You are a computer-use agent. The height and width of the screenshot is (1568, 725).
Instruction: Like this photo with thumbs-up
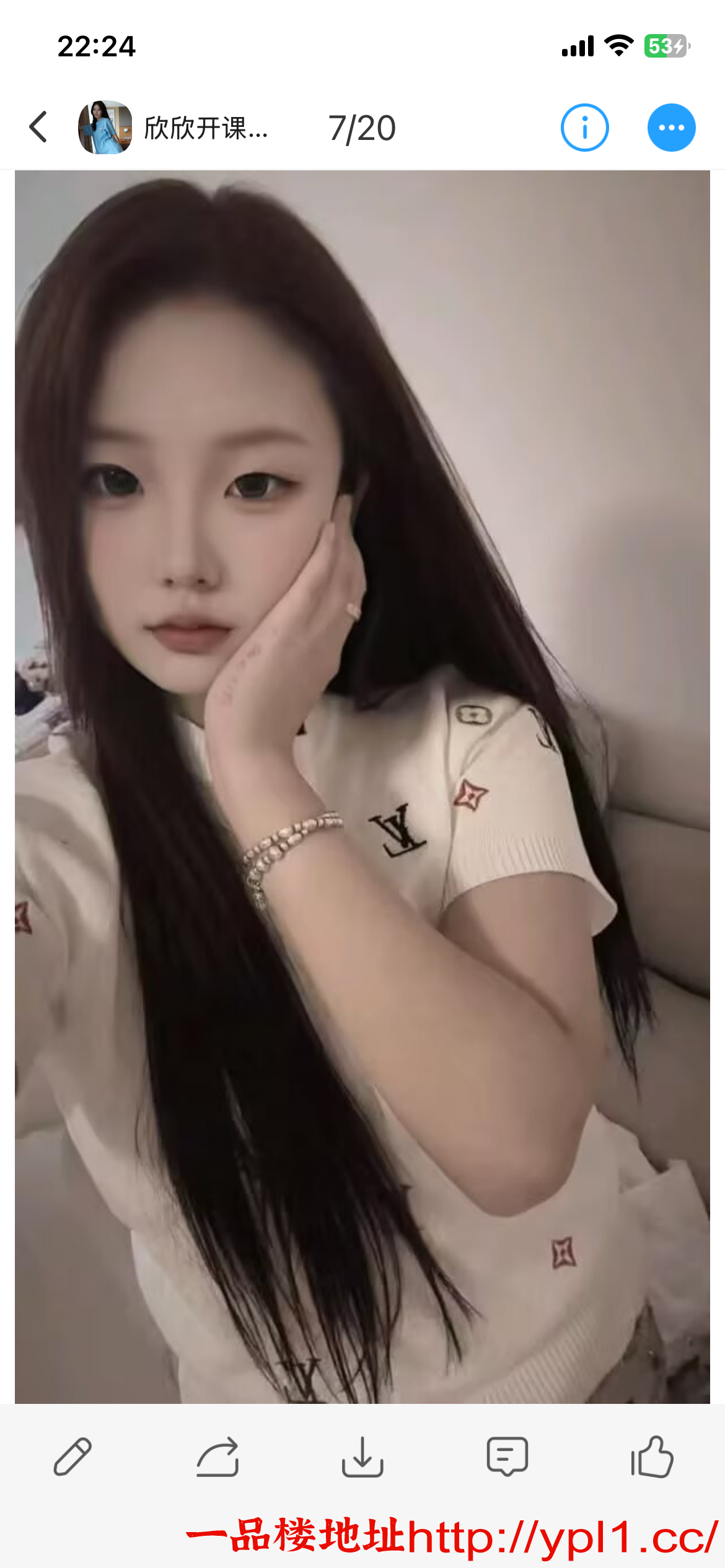tap(652, 1457)
